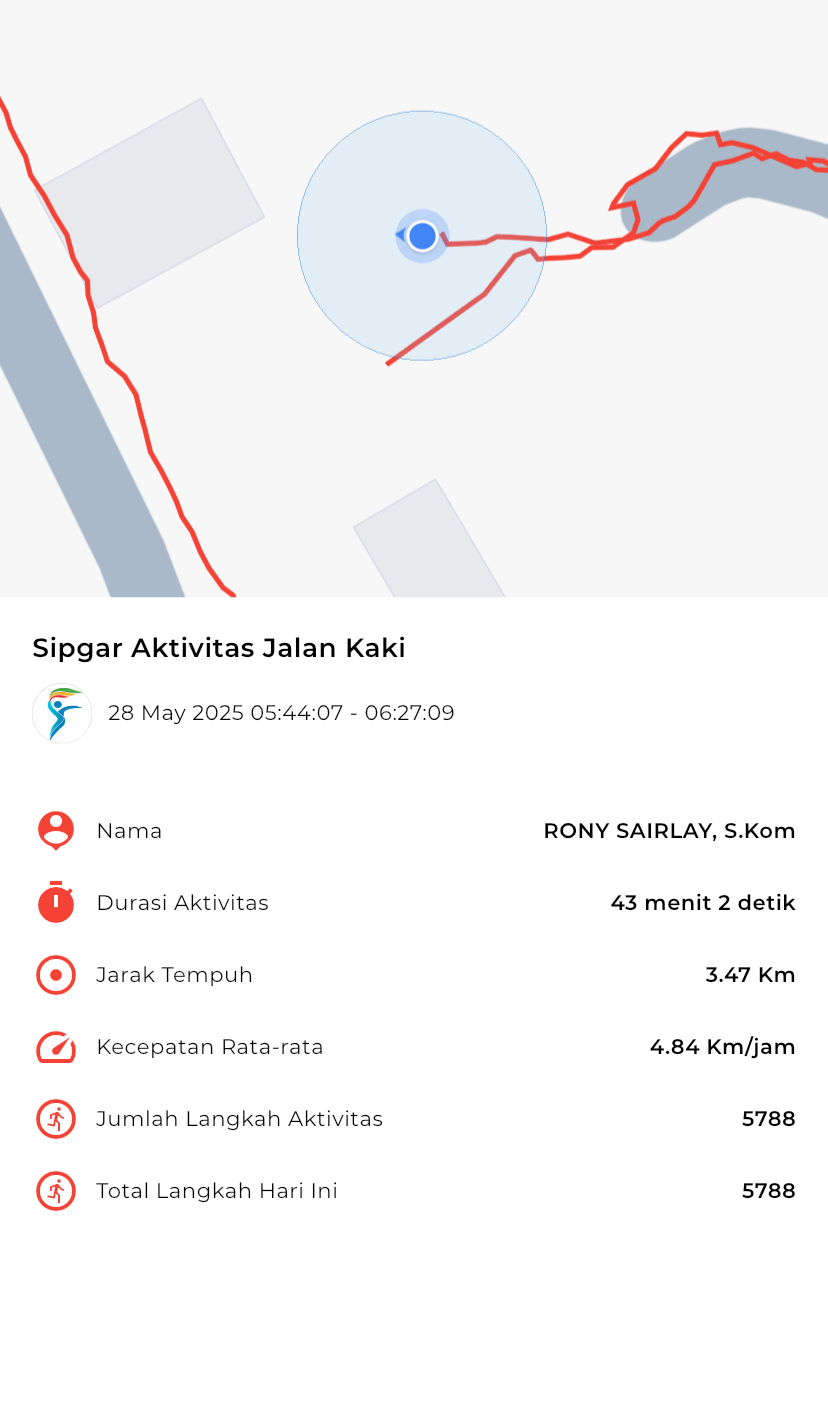Click the Sipgar app logo icon
The image size is (828, 1424).
coord(61,713)
